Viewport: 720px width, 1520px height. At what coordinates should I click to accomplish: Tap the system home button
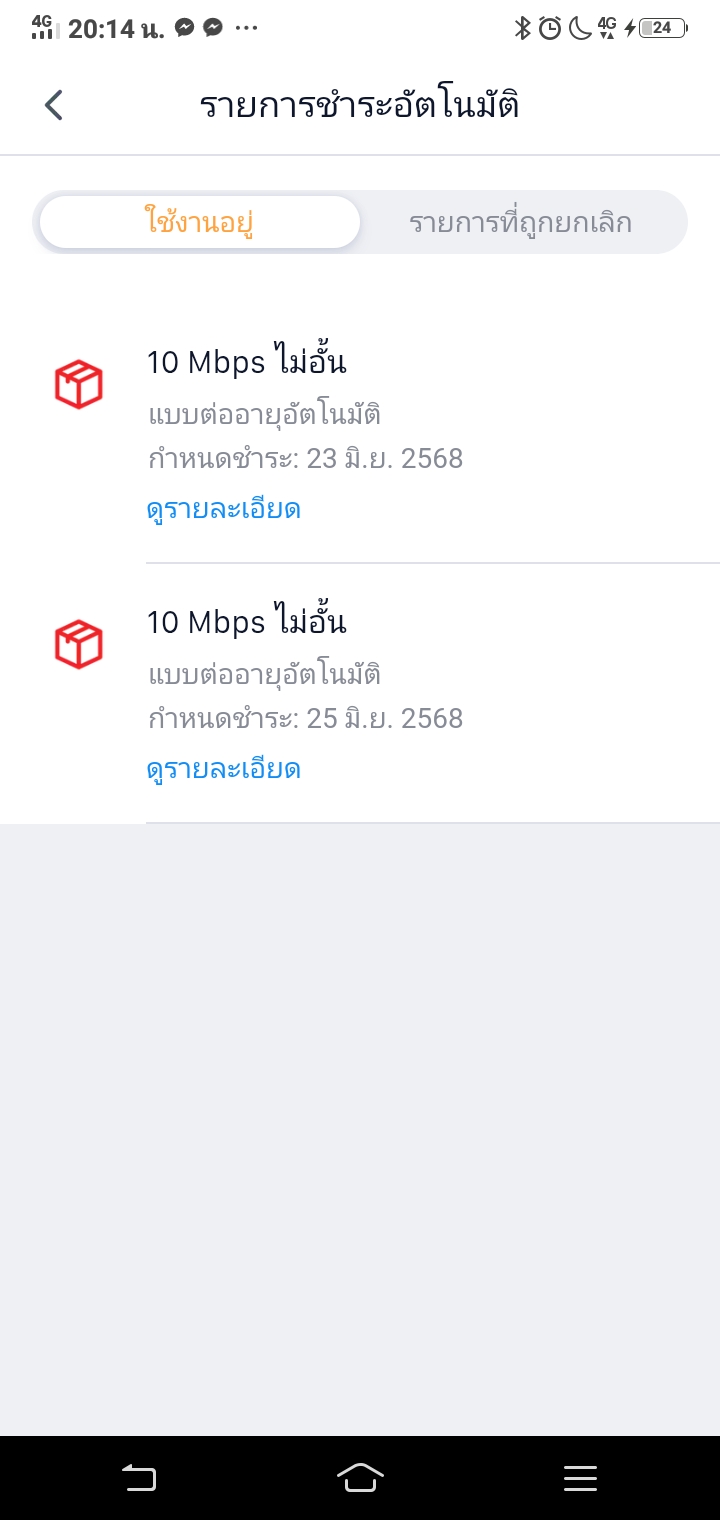pyautogui.click(x=360, y=1477)
